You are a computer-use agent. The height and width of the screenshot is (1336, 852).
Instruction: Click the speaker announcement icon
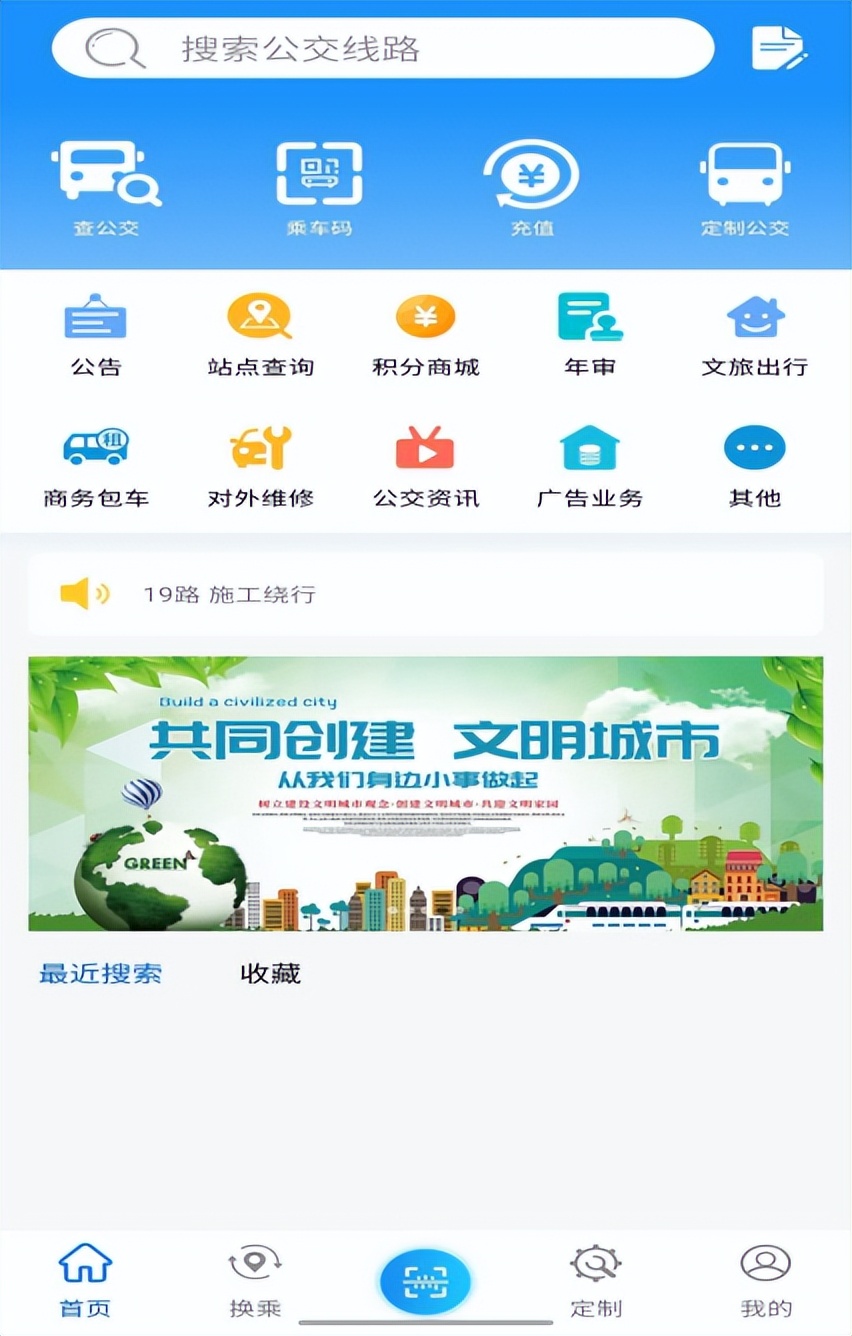(x=85, y=594)
